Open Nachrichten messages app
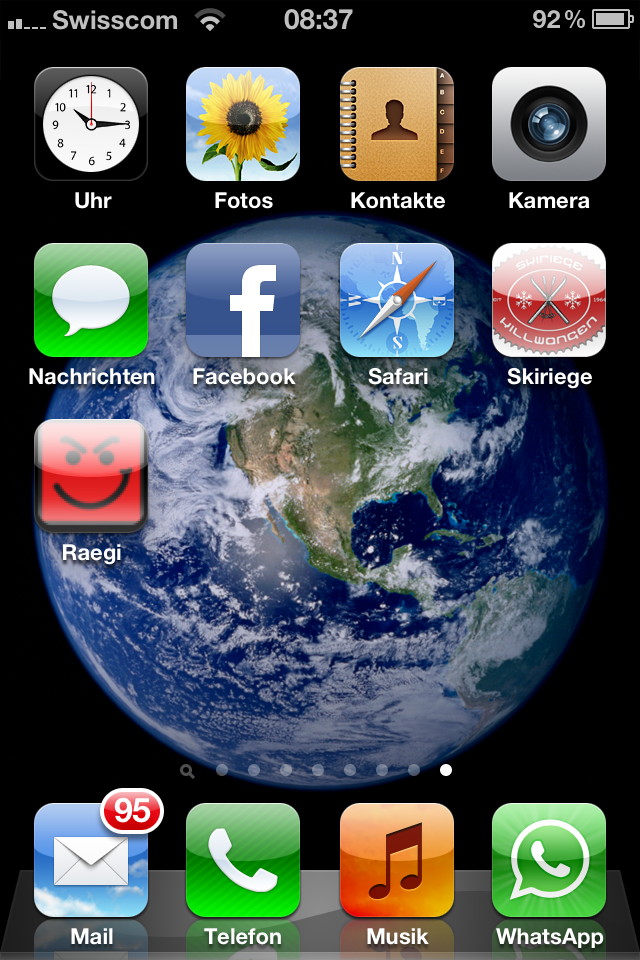Image resolution: width=640 pixels, height=960 pixels. tap(91, 300)
